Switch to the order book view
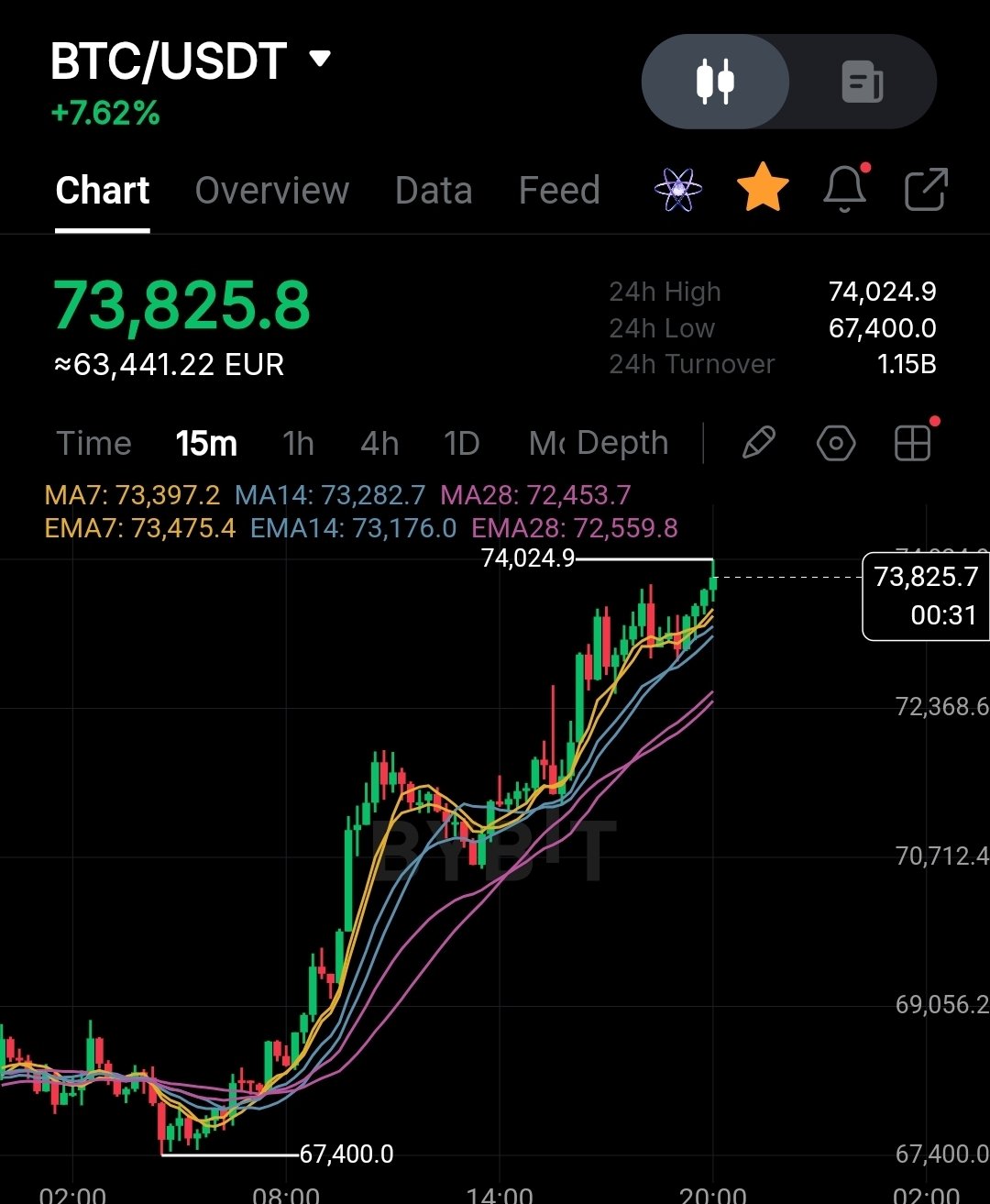 [862, 82]
